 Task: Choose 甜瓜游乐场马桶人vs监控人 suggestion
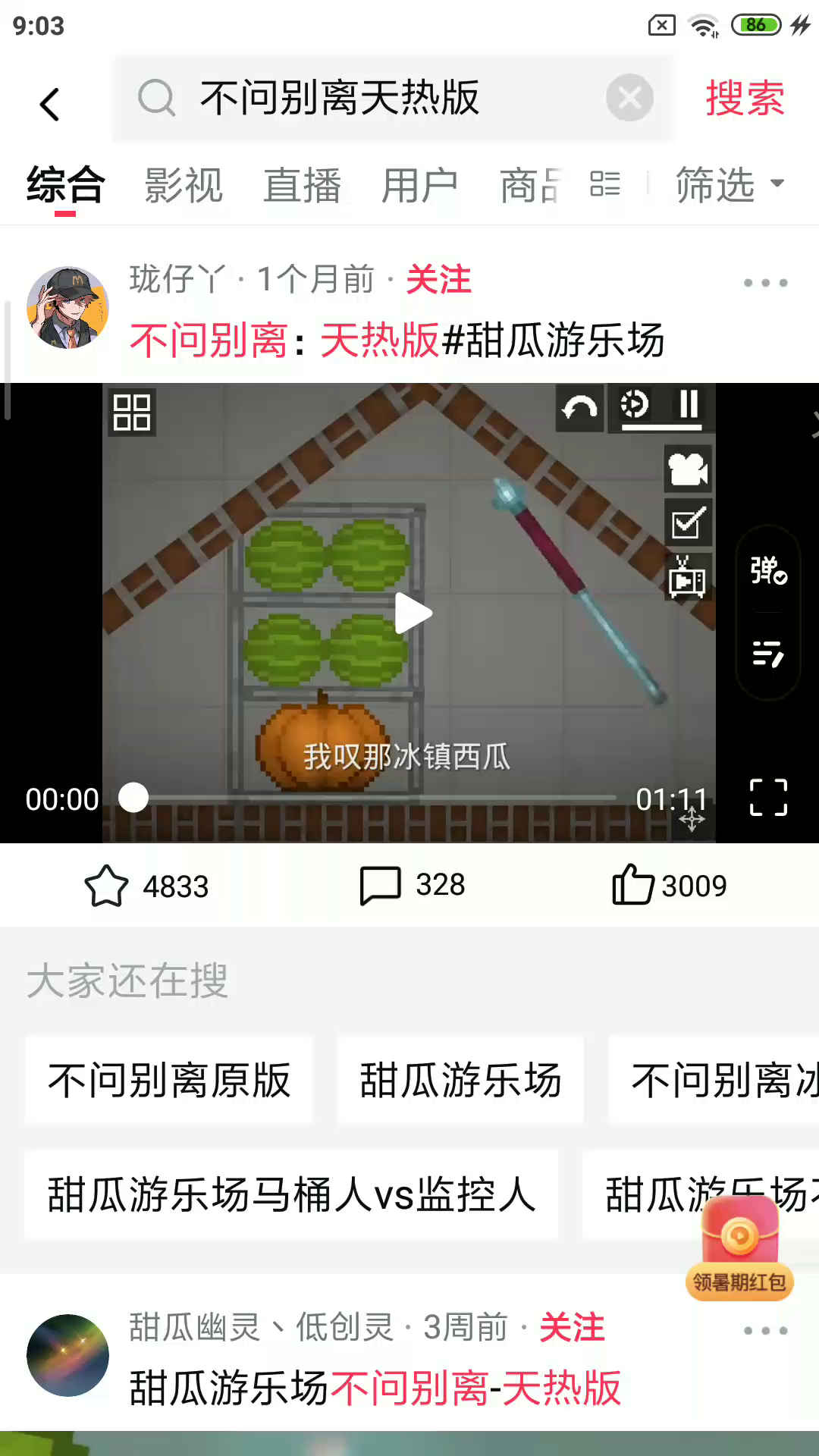(291, 1195)
